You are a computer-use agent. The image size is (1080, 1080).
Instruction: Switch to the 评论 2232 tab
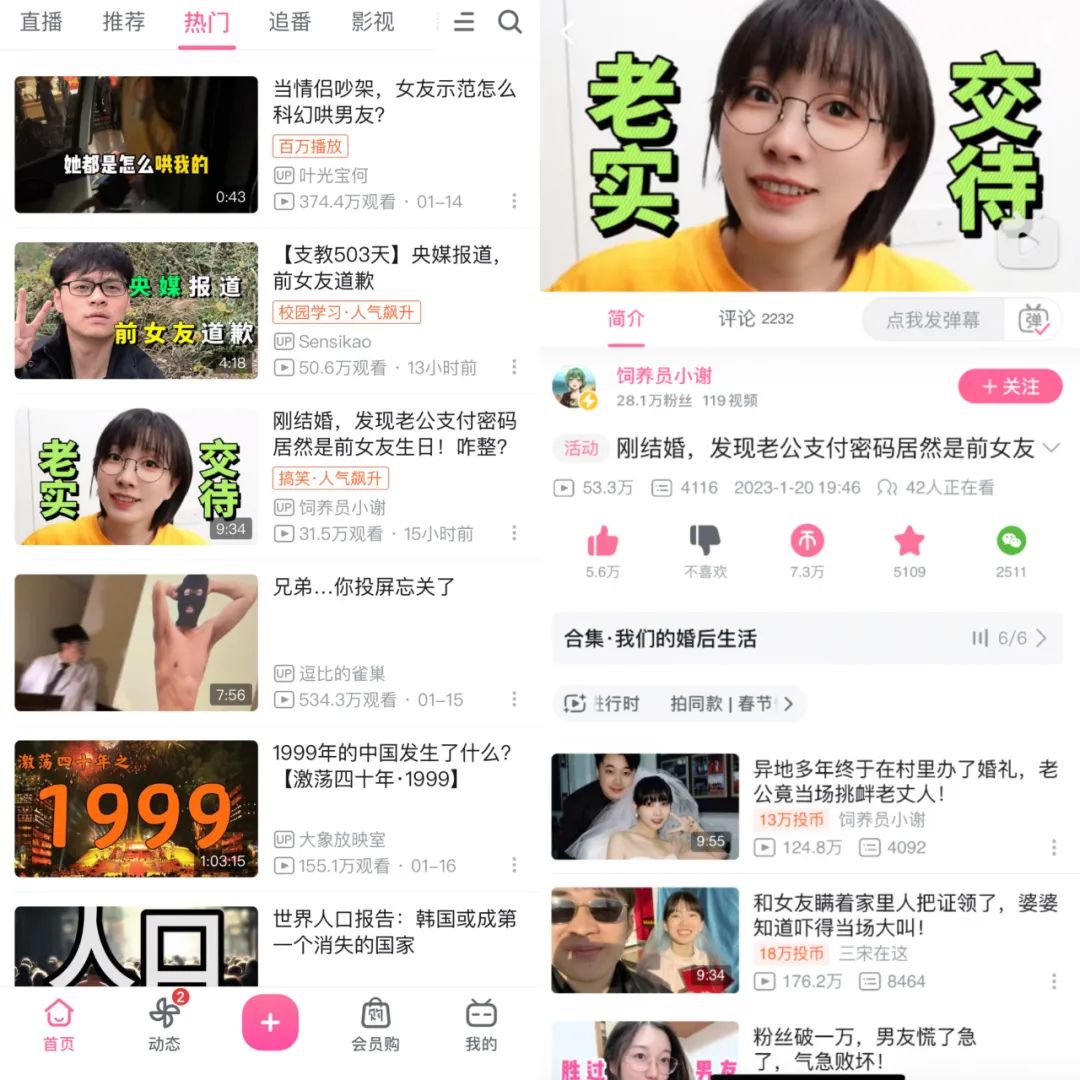tap(755, 319)
